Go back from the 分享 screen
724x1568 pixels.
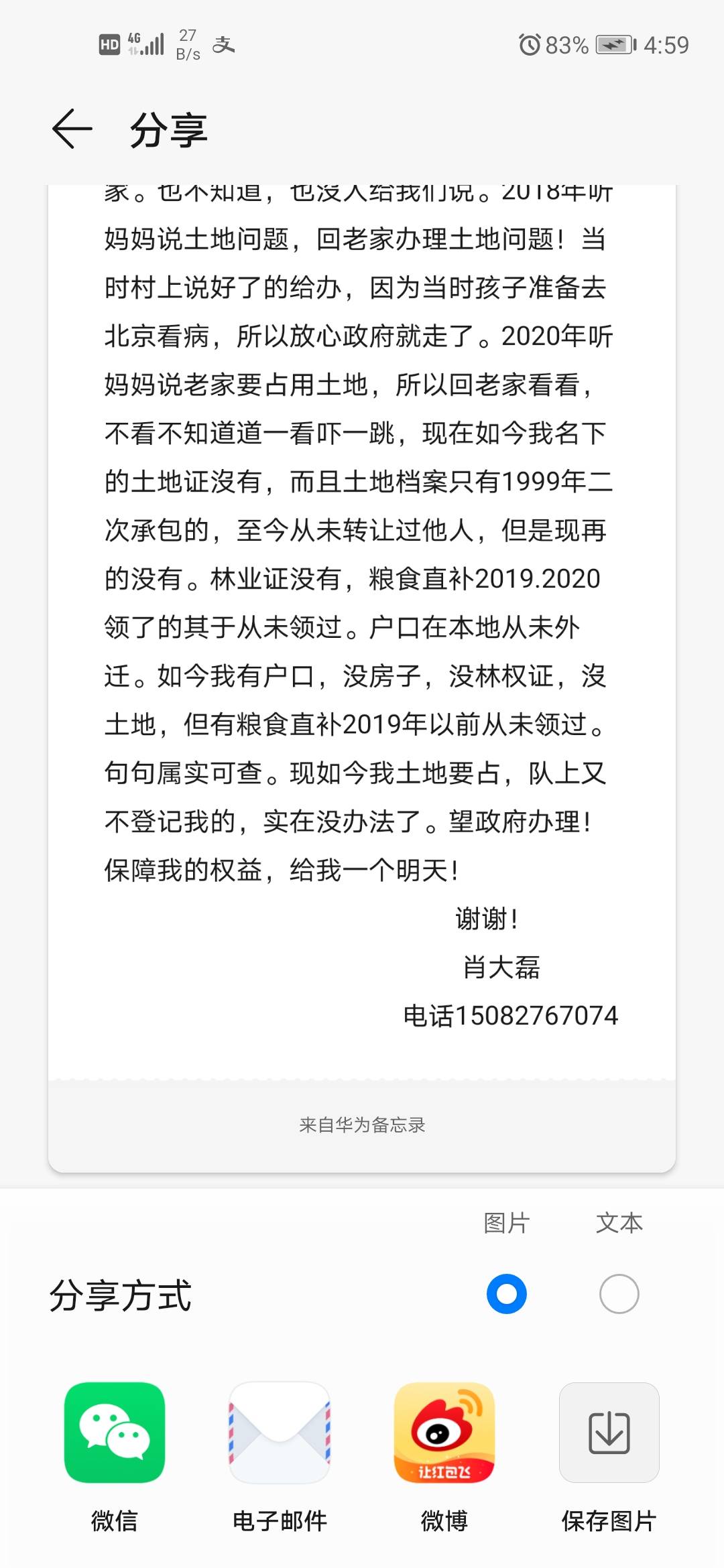pos(72,129)
